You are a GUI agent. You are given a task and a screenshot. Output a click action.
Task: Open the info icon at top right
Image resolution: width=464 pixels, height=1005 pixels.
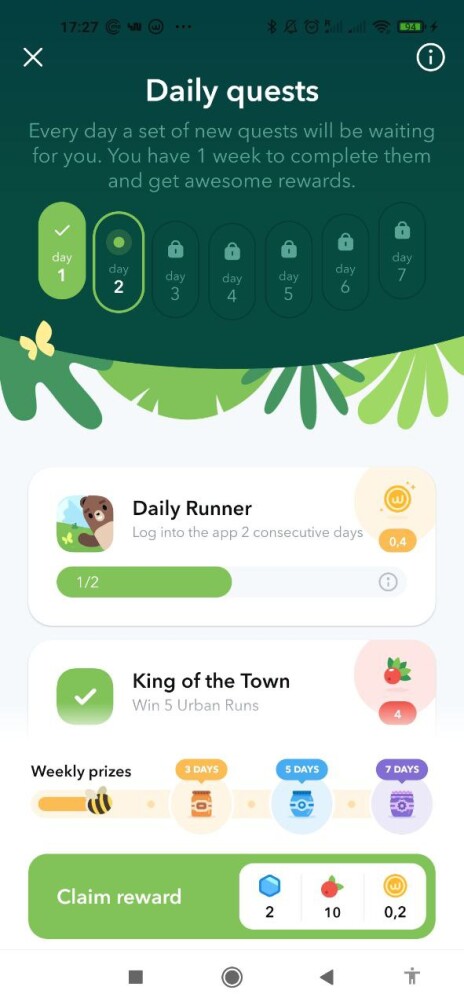[x=430, y=58]
